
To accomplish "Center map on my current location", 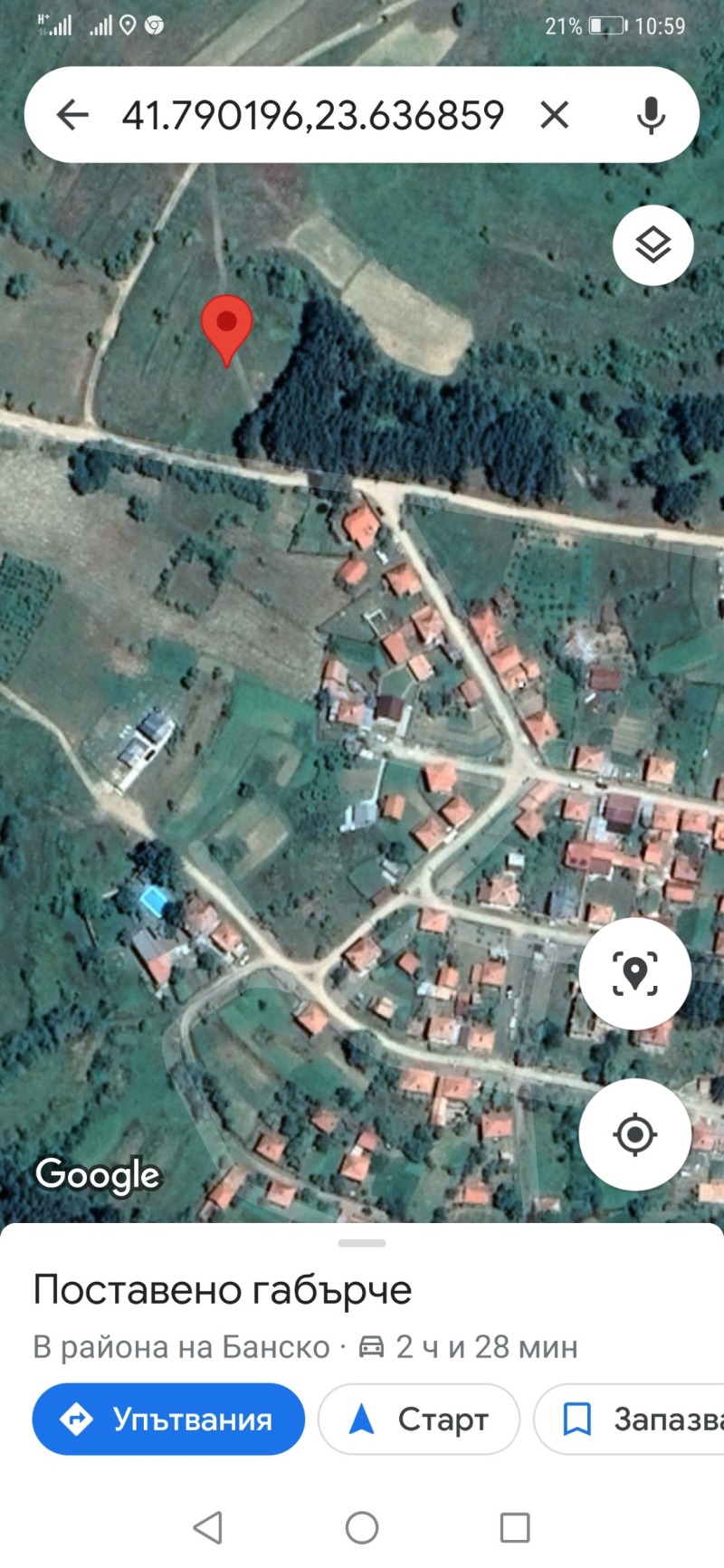I will [x=634, y=1133].
